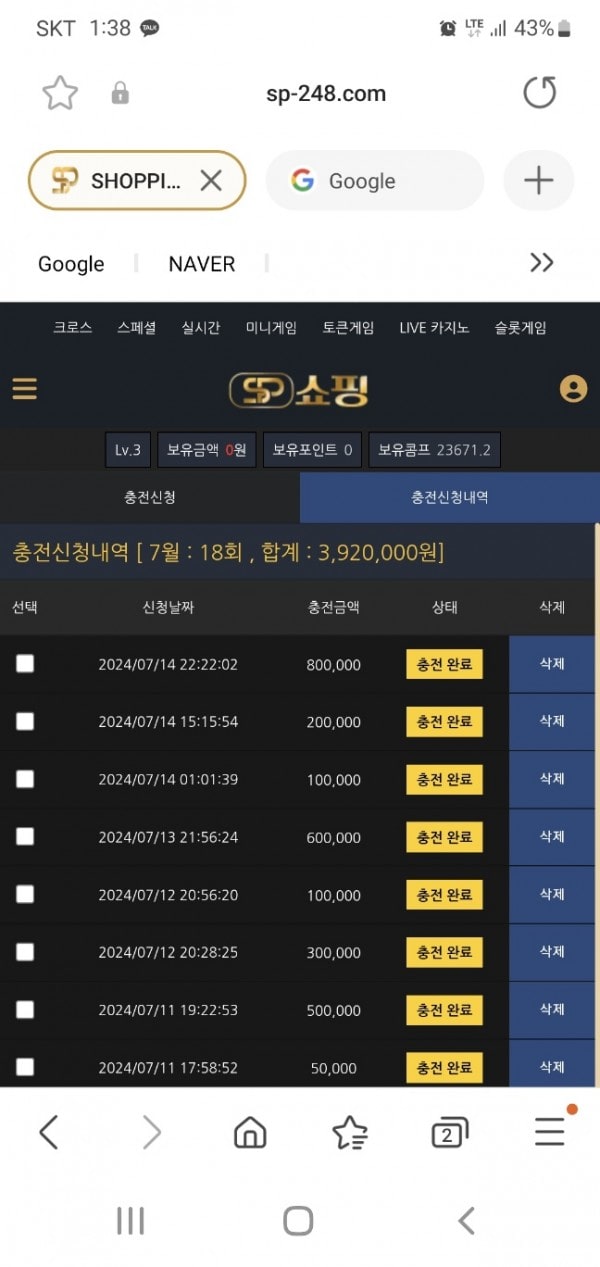Select the 충전신청내역 tab
The height and width of the screenshot is (1267, 600).
click(x=449, y=497)
